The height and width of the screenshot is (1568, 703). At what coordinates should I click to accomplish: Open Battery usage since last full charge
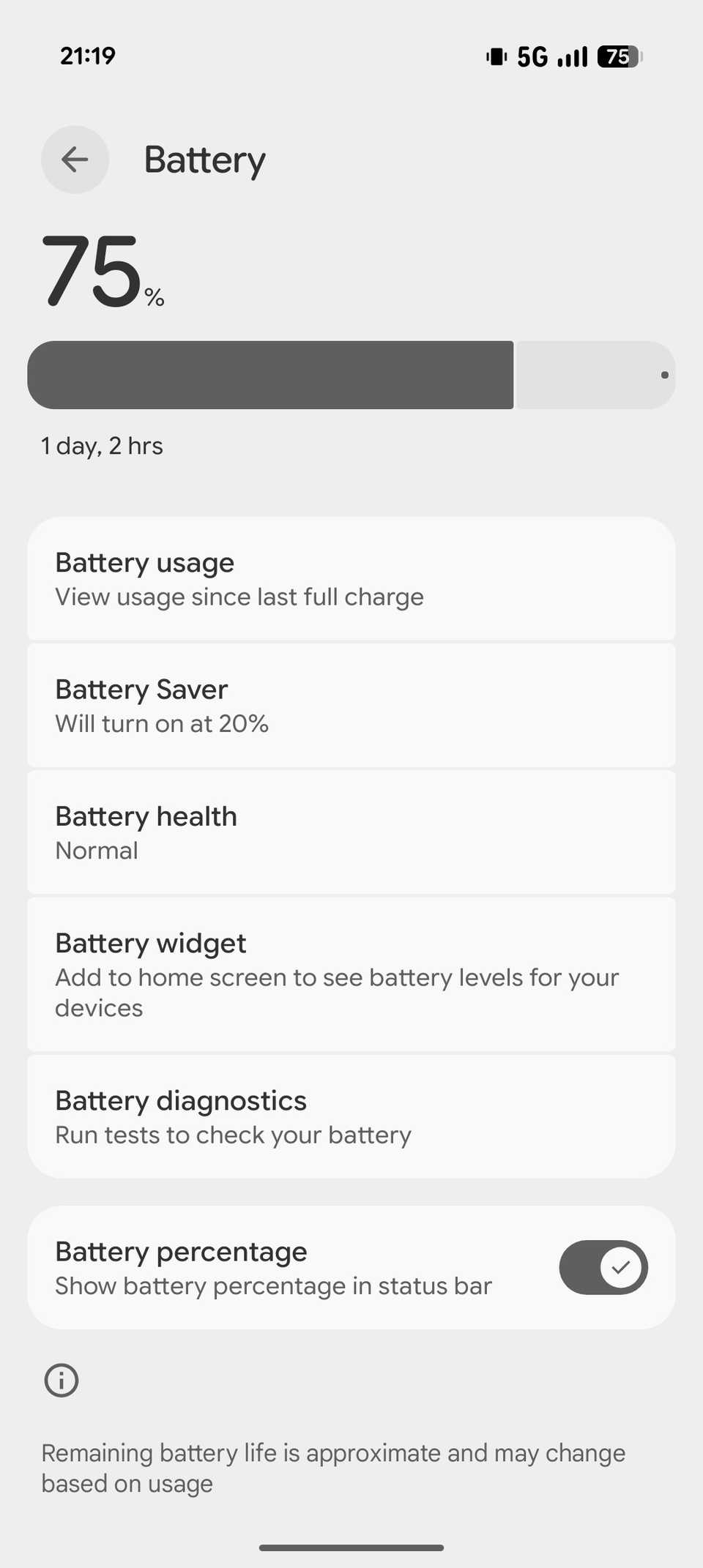pos(351,578)
